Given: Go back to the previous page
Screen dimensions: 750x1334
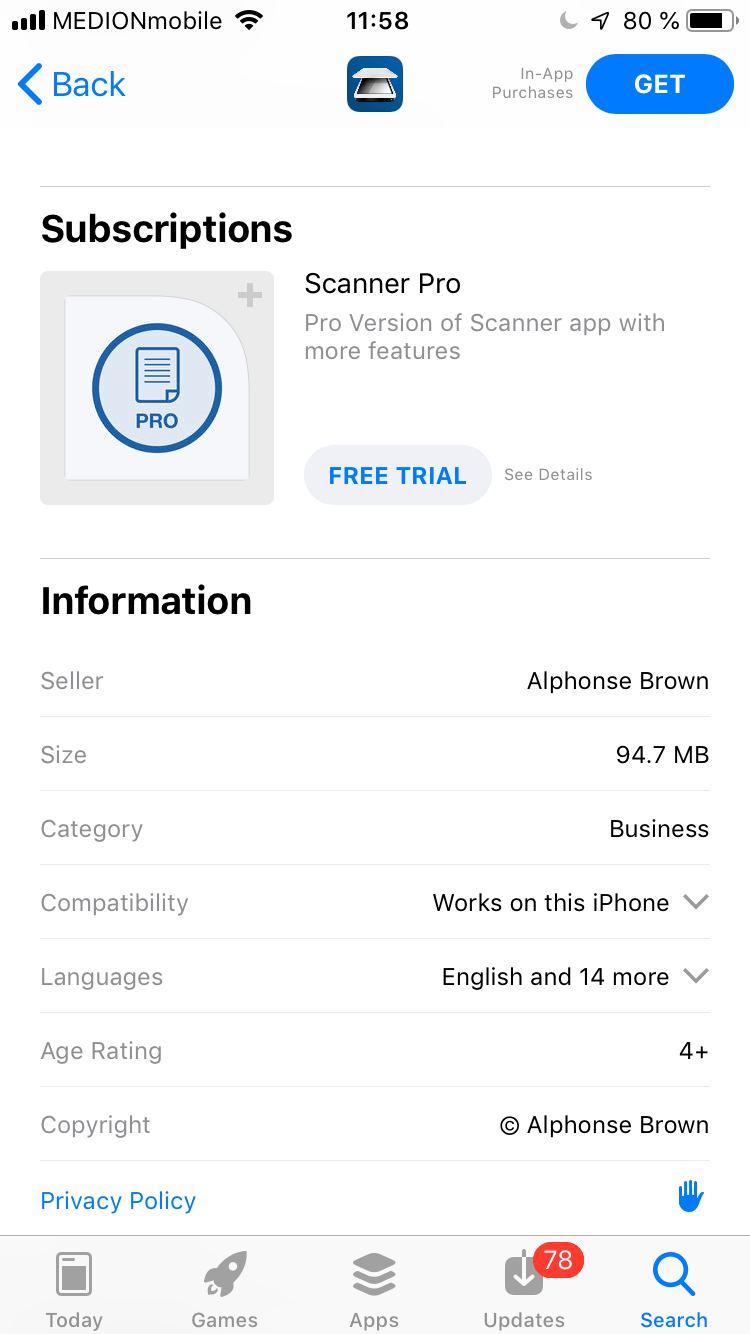Looking at the screenshot, I should pyautogui.click(x=72, y=85).
